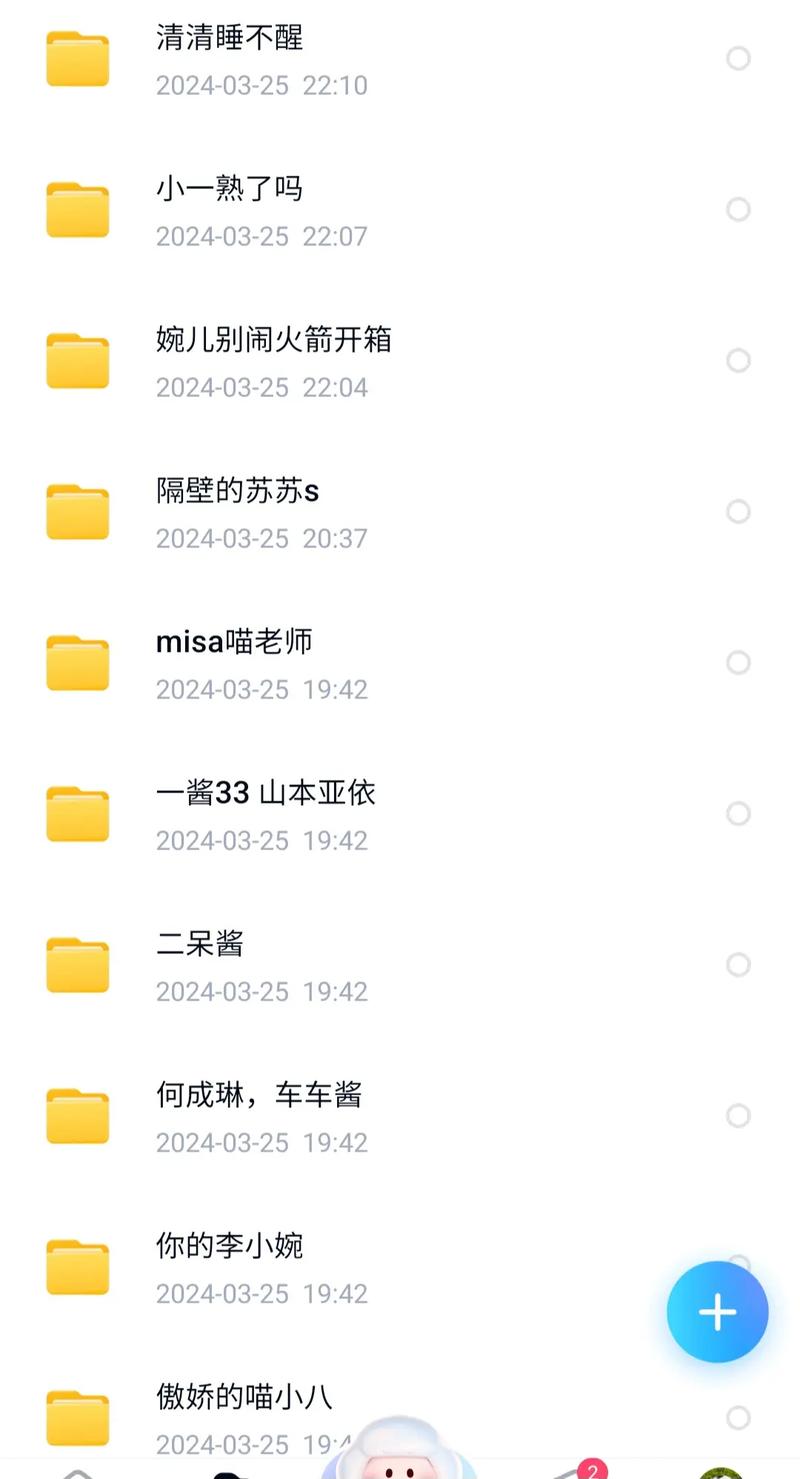Check the selector for 一酱33 山本亚依
Viewport: 800px width, 1479px height.
tap(738, 814)
